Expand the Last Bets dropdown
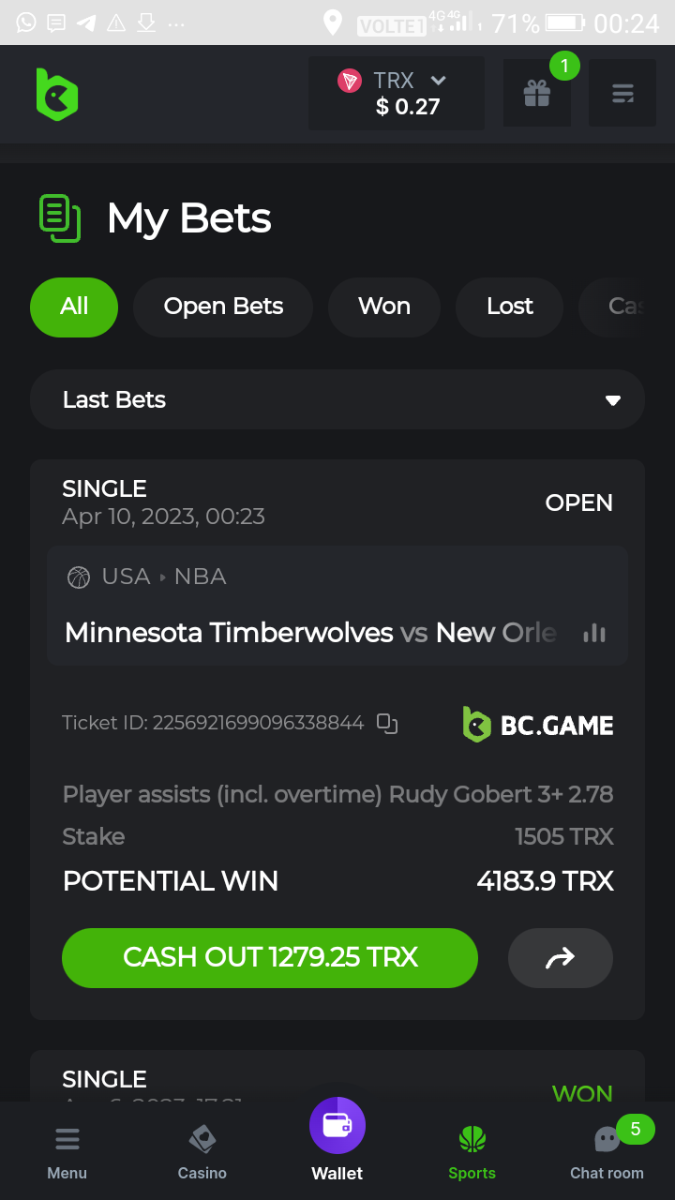Image resolution: width=675 pixels, height=1200 pixels. click(337, 400)
